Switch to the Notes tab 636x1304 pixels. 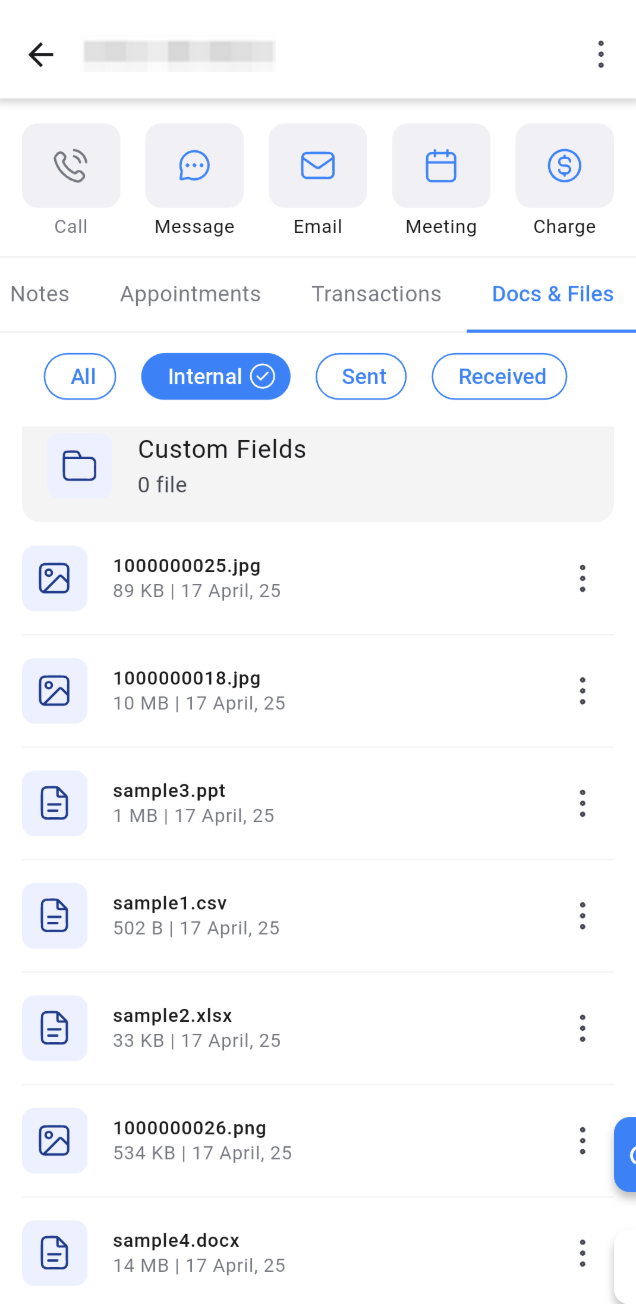(40, 294)
